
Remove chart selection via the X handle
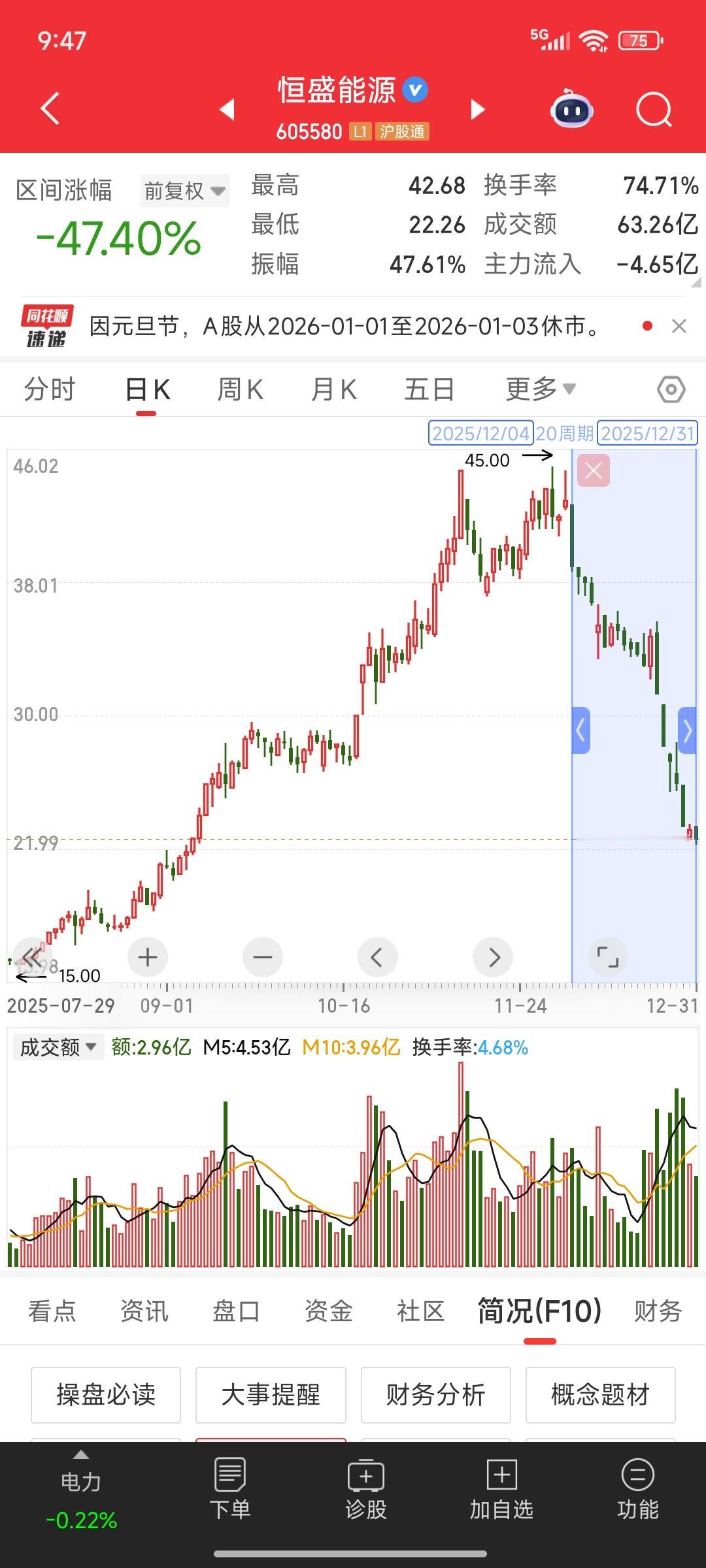point(592,470)
